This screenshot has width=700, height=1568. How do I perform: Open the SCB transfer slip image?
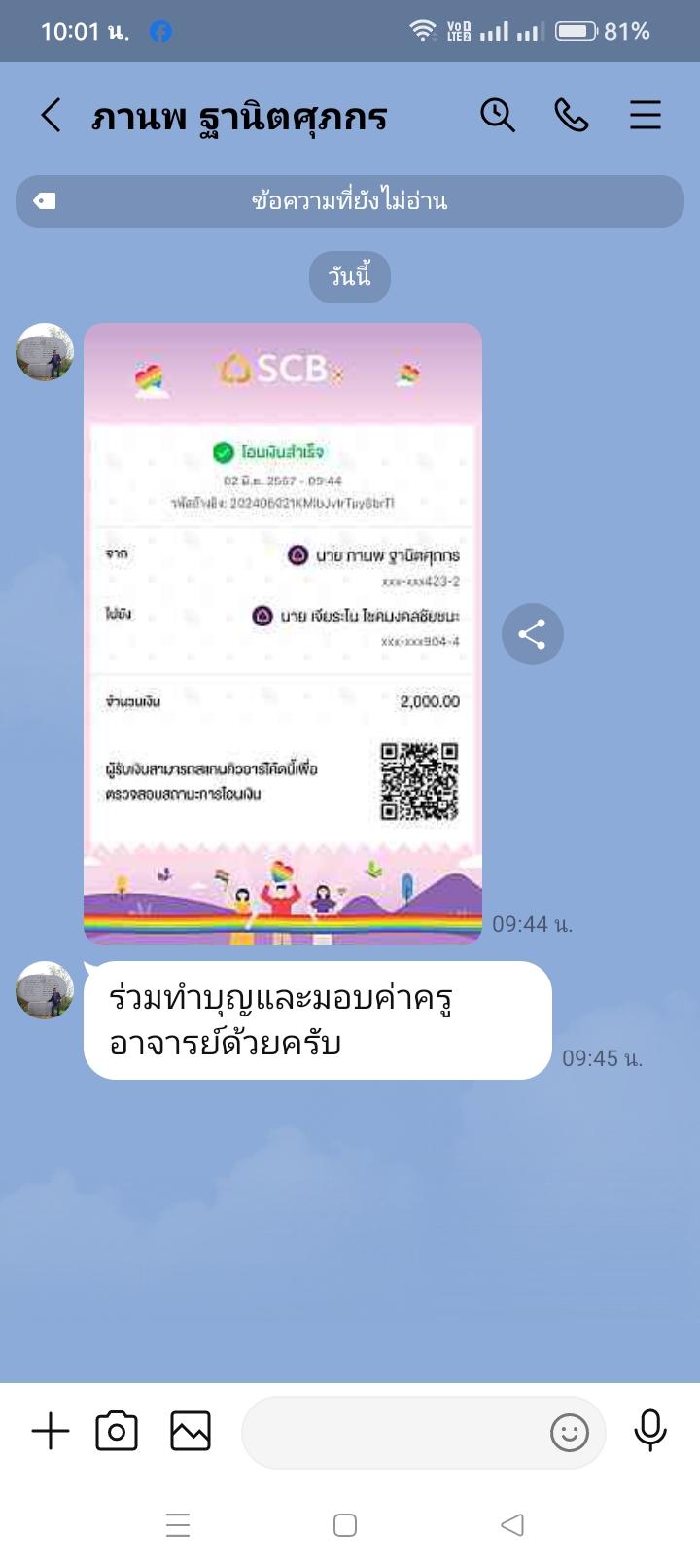283,633
